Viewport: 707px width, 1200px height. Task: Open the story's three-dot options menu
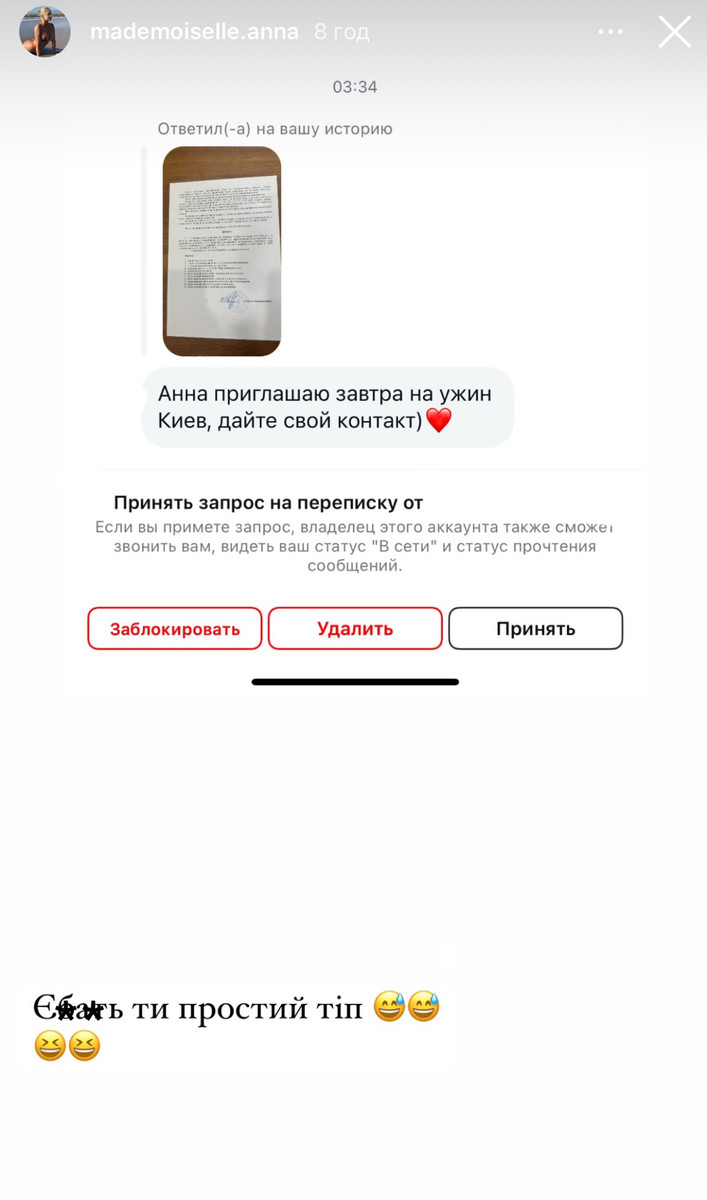(610, 32)
